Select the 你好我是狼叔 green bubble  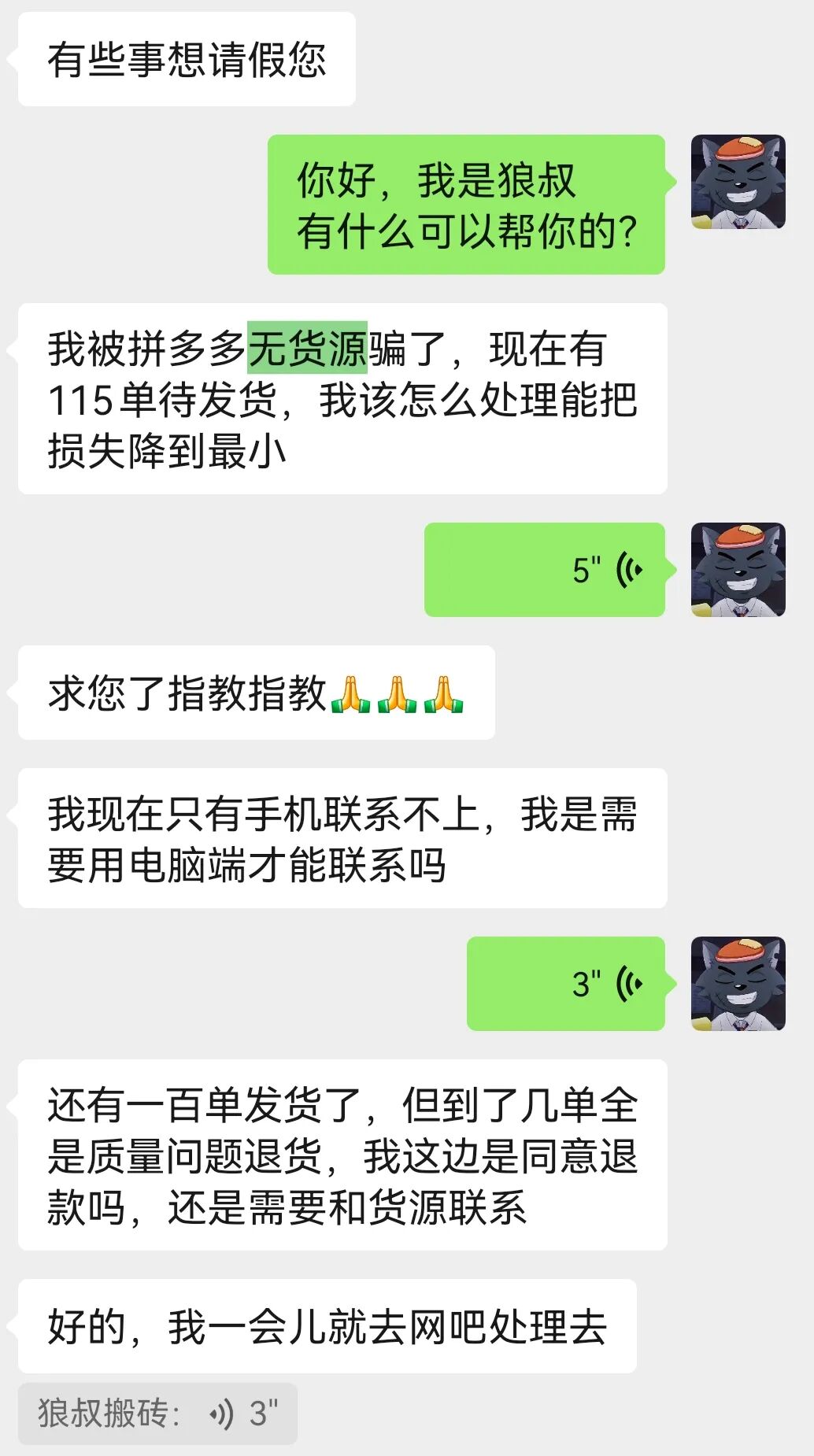coord(470,203)
